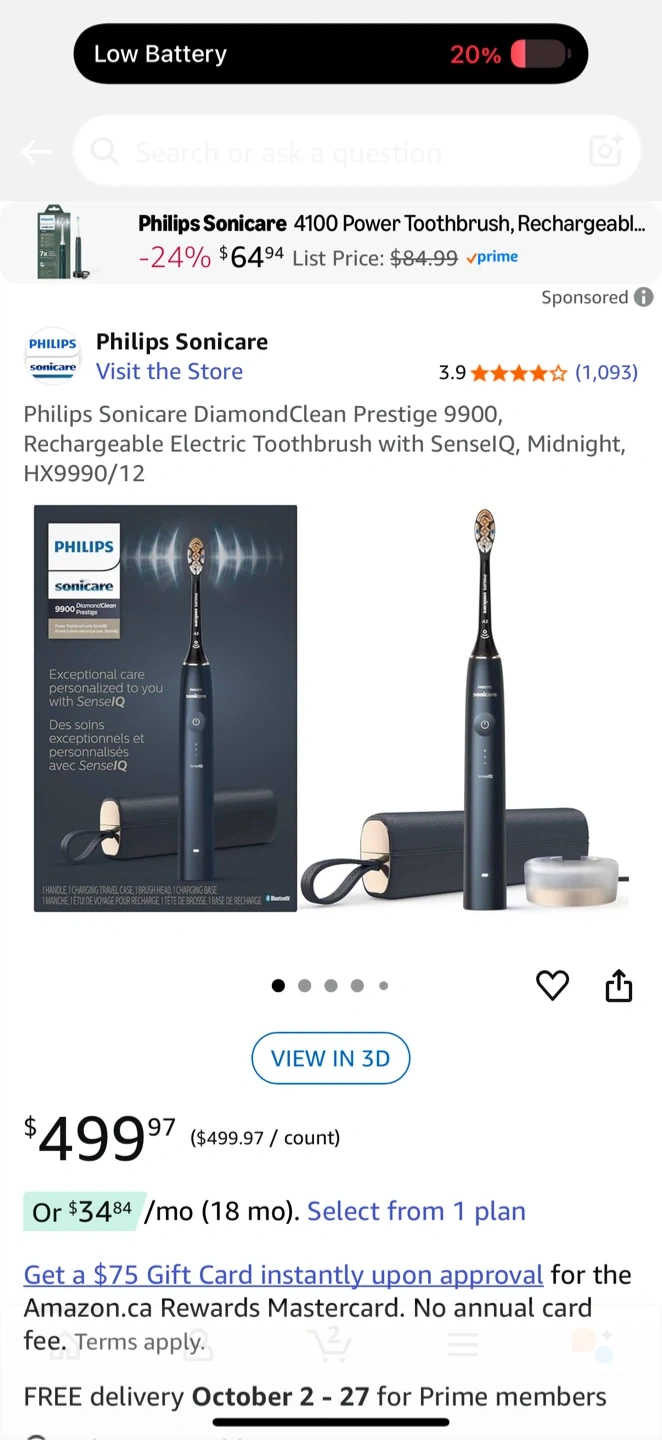The height and width of the screenshot is (1440, 662).
Task: Add the toothbrush to your wish list
Action: coord(552,985)
